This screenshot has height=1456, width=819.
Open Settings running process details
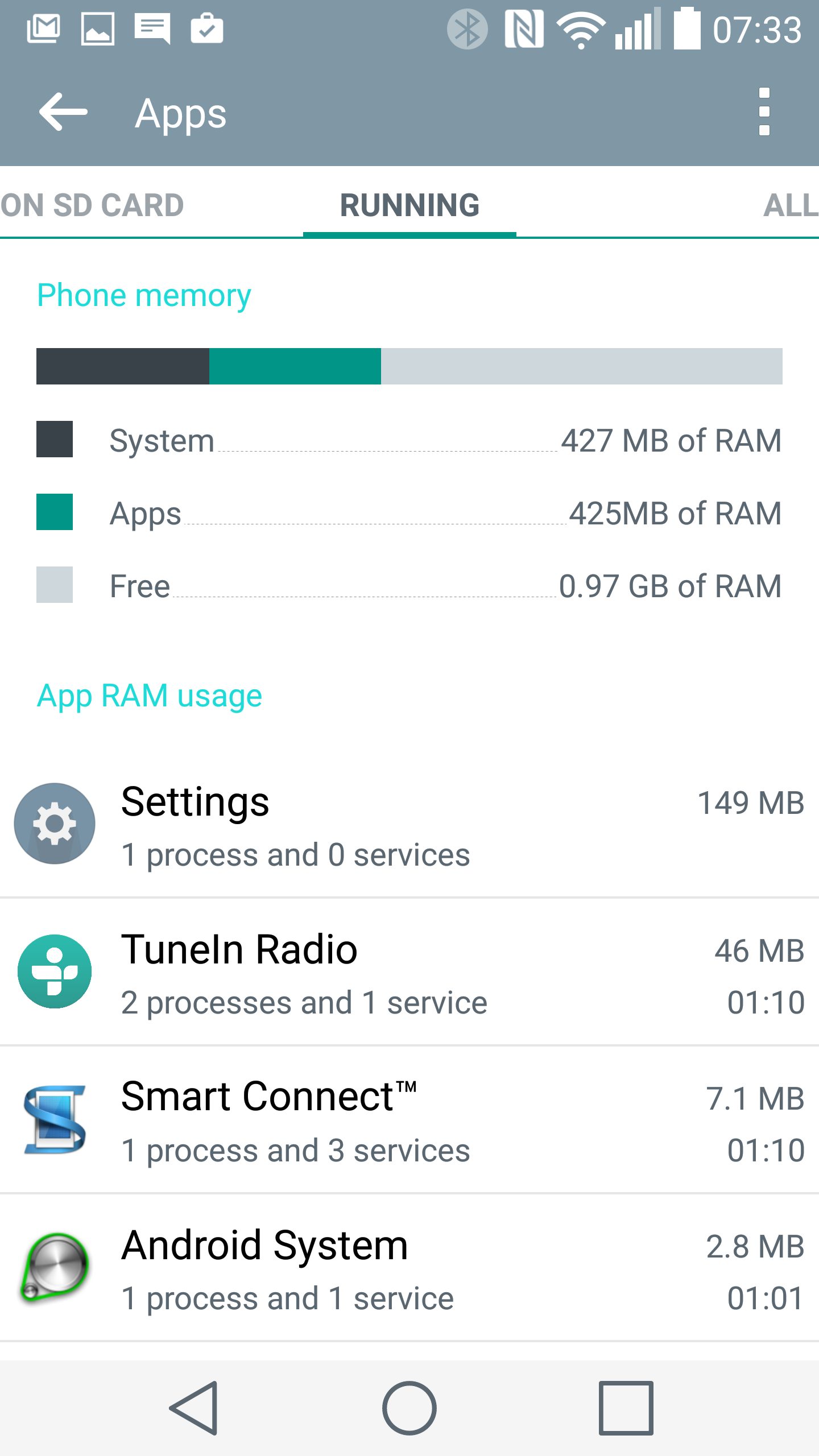point(409,824)
